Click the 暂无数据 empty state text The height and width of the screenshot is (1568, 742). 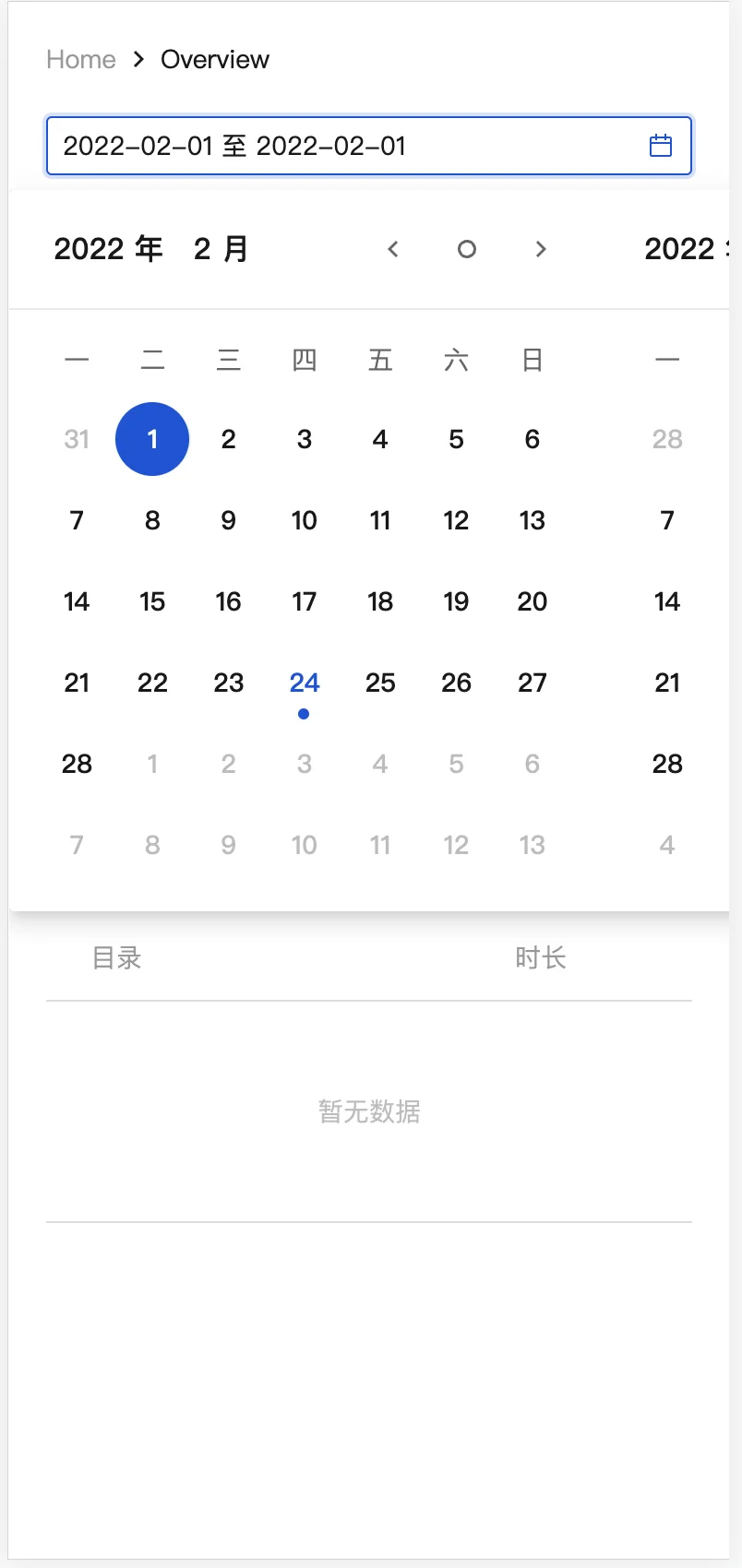point(368,1111)
